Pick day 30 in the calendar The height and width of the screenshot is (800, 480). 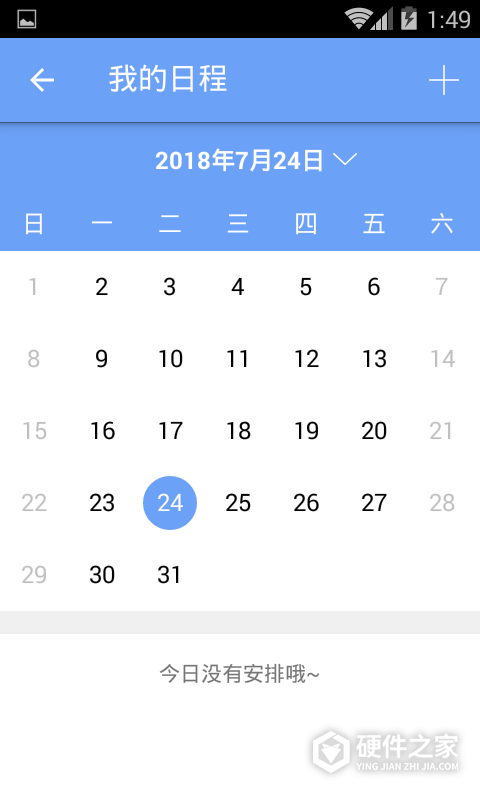[x=102, y=574]
